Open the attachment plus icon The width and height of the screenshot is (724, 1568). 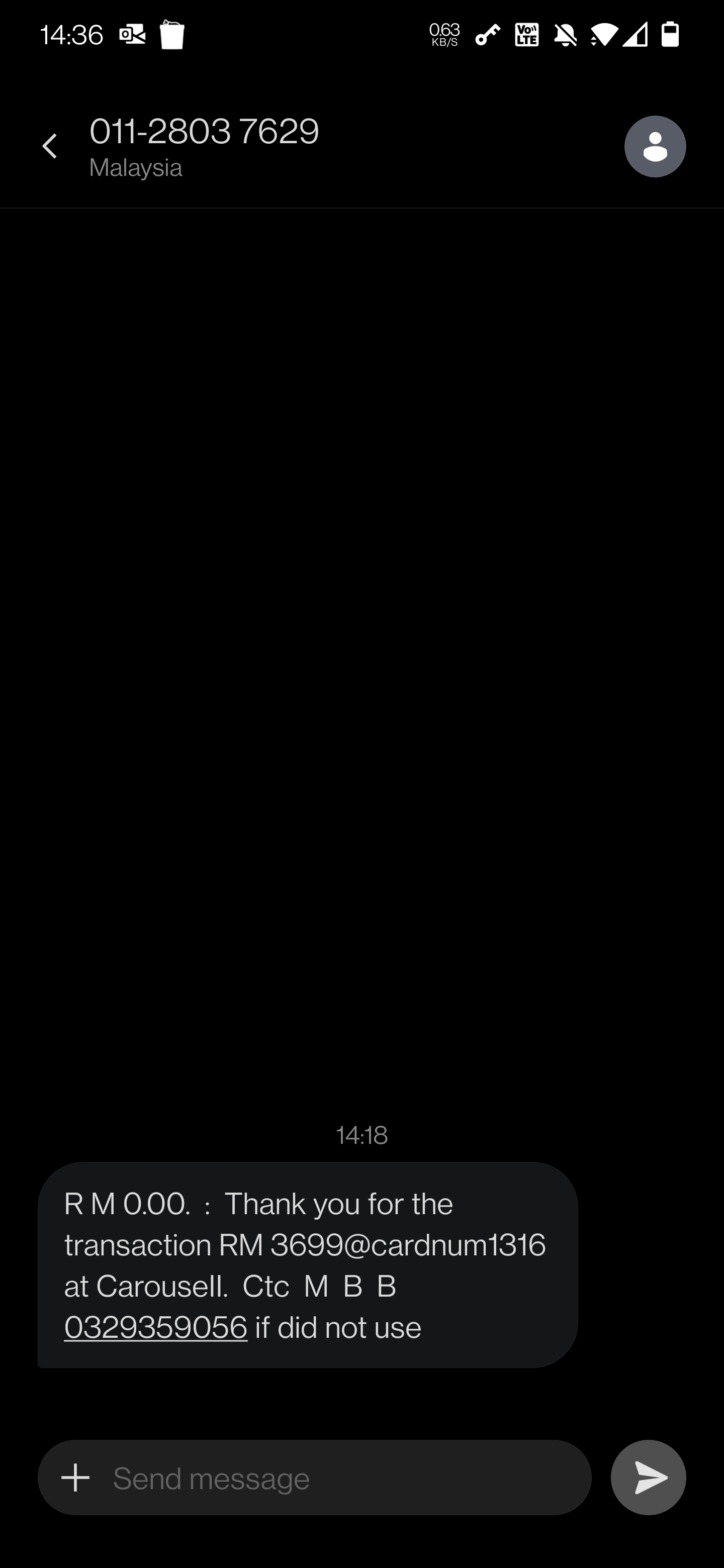75,1478
